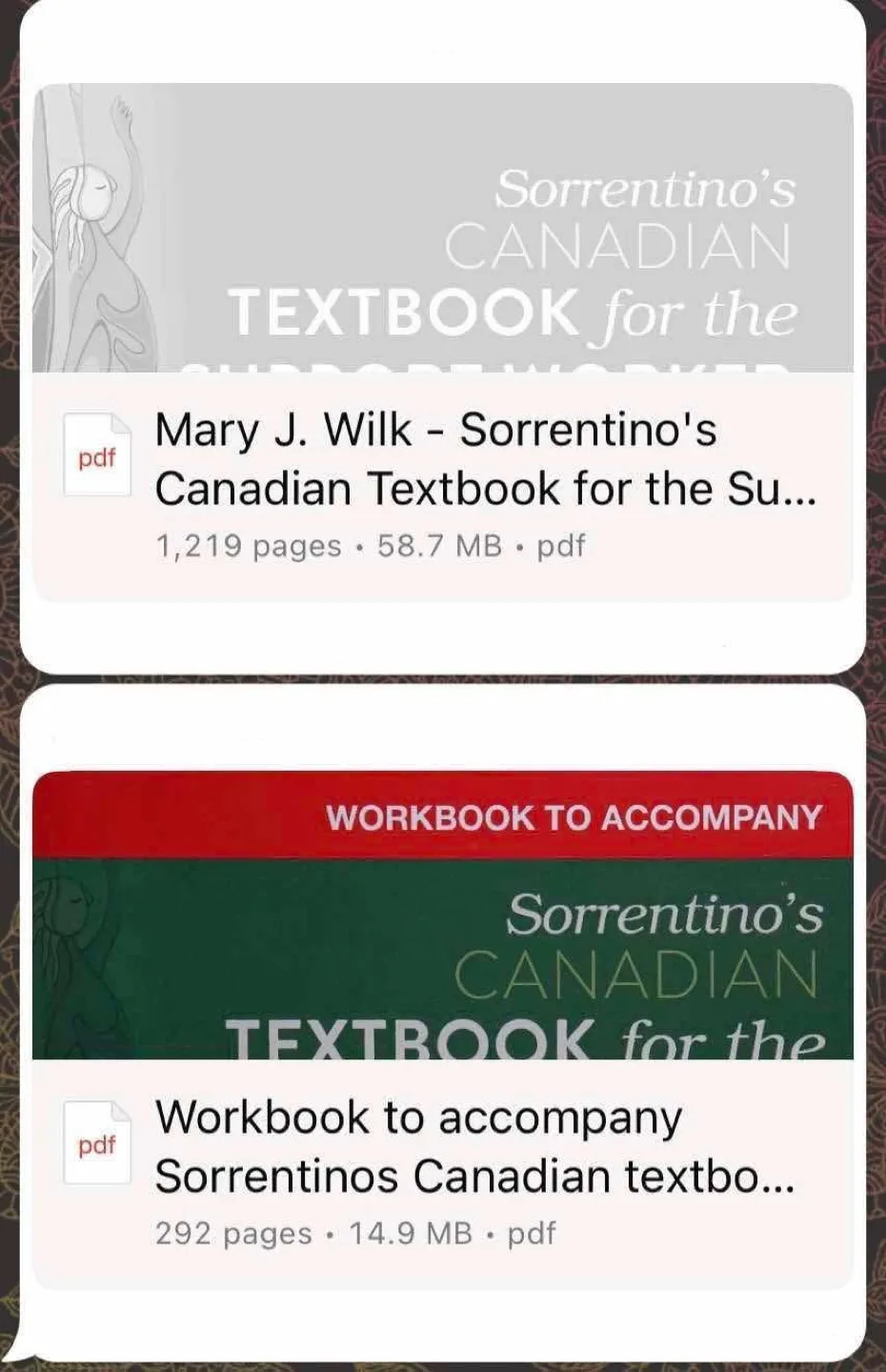This screenshot has height=1372, width=886.
Task: Tap the red pdf label in the bottom card
Action: pos(95,1143)
